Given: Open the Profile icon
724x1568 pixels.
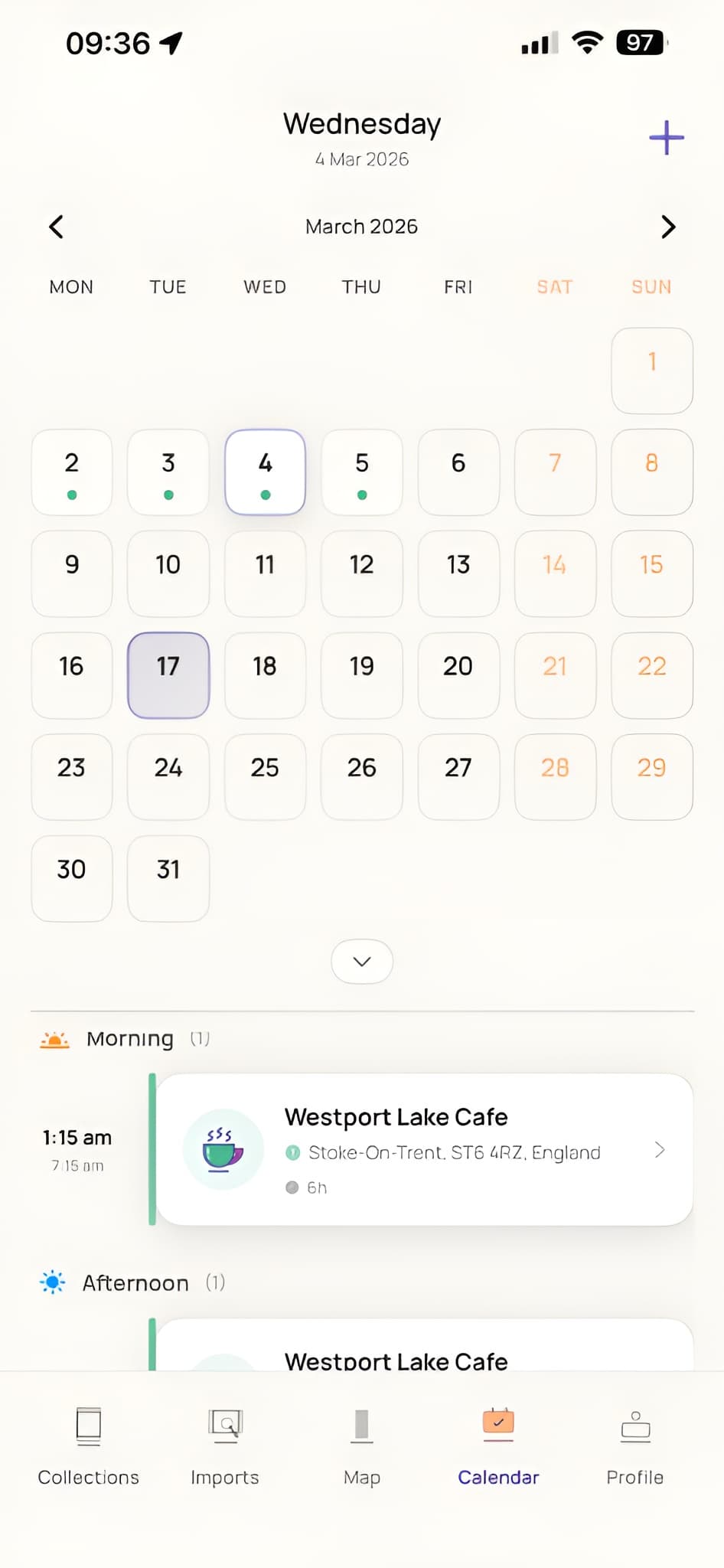Looking at the screenshot, I should point(634,1426).
